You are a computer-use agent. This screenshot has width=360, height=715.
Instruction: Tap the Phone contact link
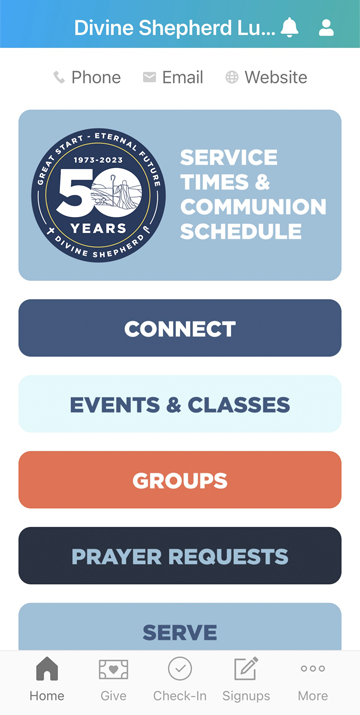pyautogui.click(x=87, y=78)
